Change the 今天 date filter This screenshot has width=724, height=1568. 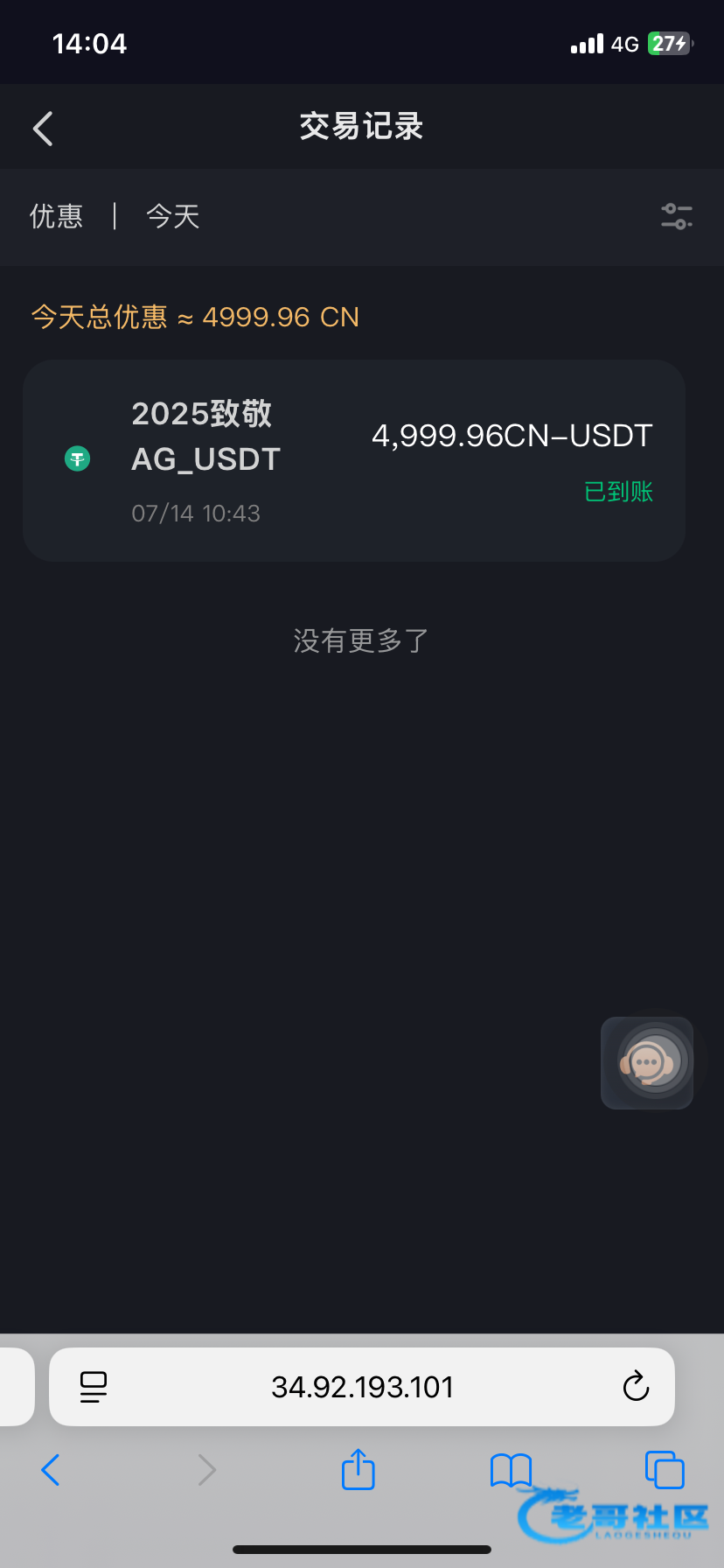pyautogui.click(x=173, y=216)
